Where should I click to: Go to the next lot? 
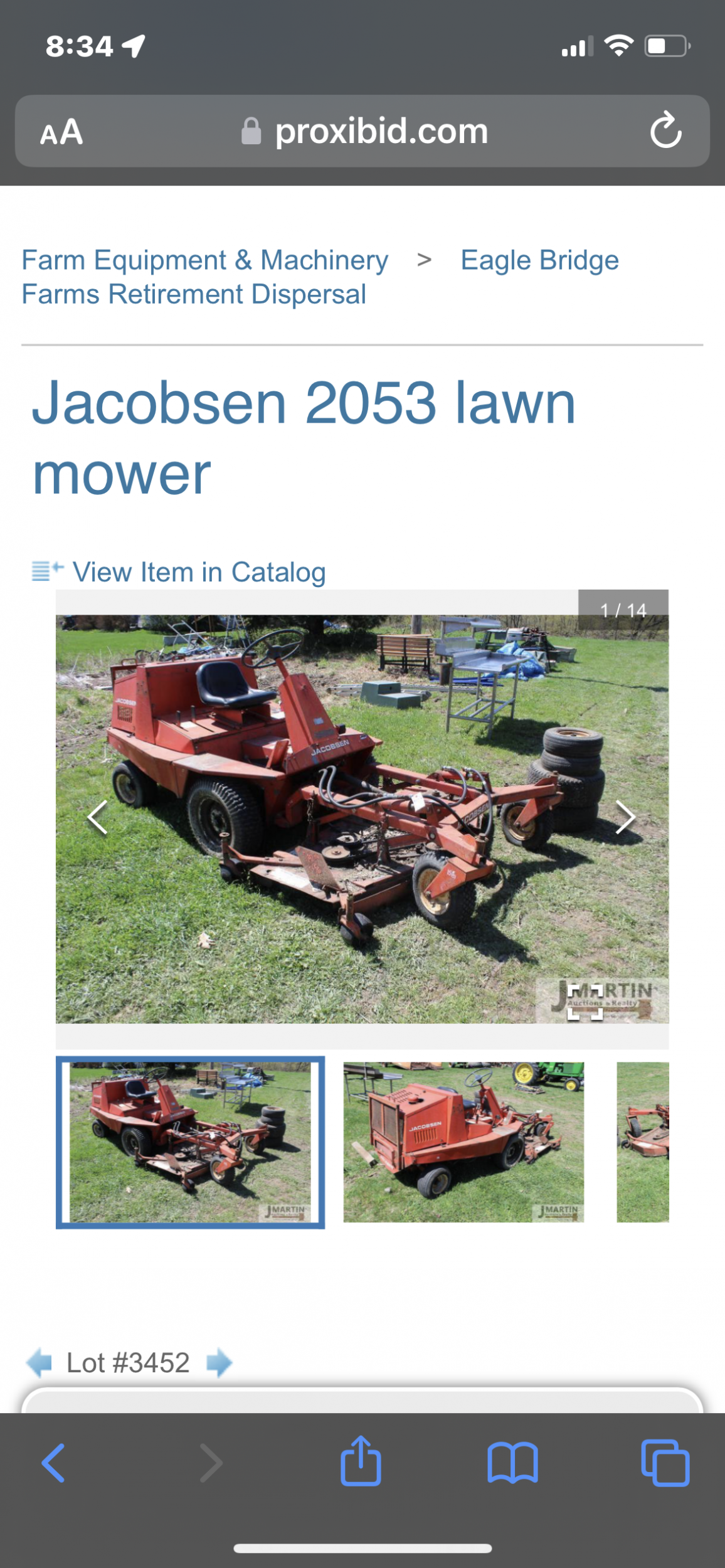(x=219, y=1363)
